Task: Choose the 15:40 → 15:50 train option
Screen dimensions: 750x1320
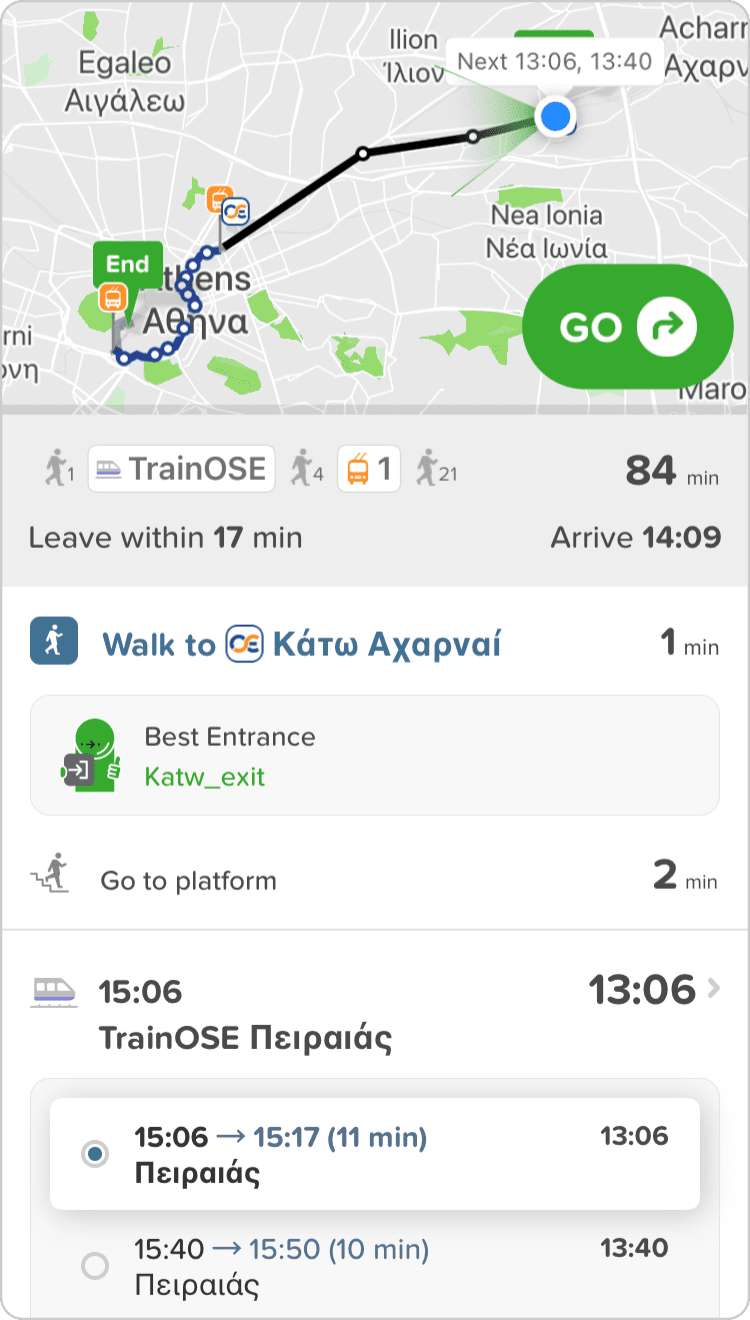Action: 375,1266
